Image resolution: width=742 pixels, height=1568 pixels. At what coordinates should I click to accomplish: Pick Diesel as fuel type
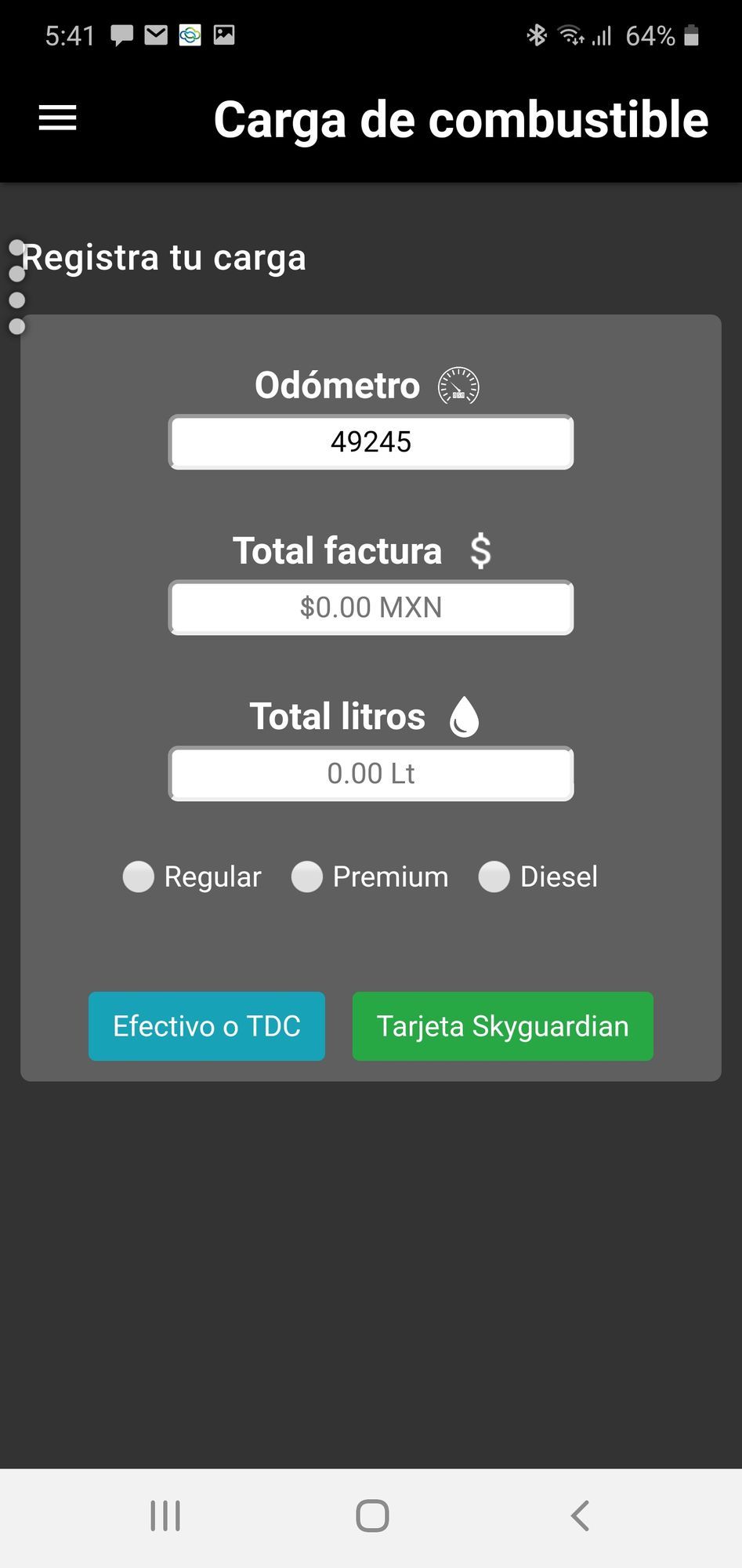coord(494,877)
